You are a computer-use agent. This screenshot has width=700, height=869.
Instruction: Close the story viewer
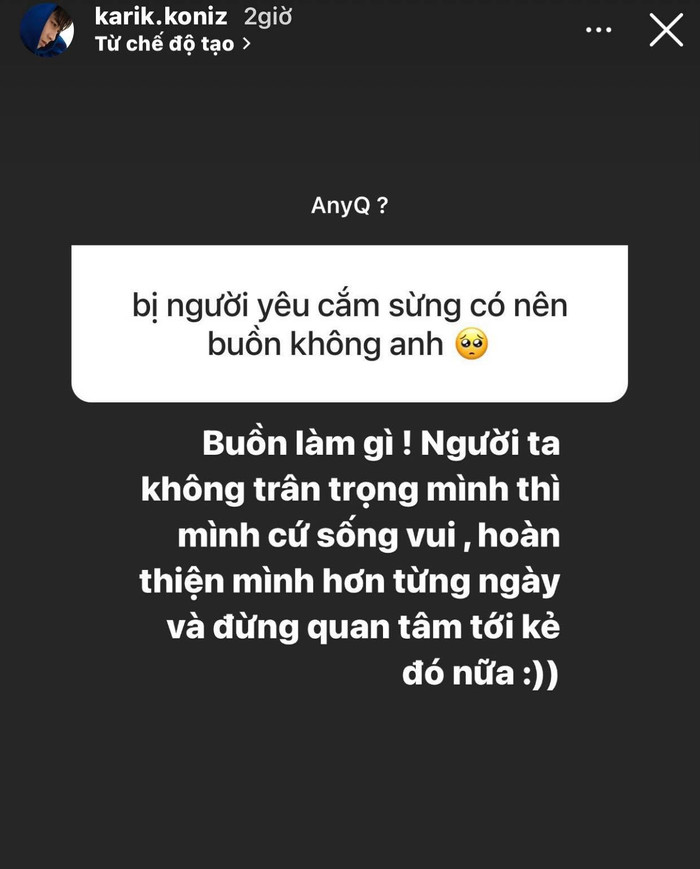pyautogui.click(x=666, y=30)
